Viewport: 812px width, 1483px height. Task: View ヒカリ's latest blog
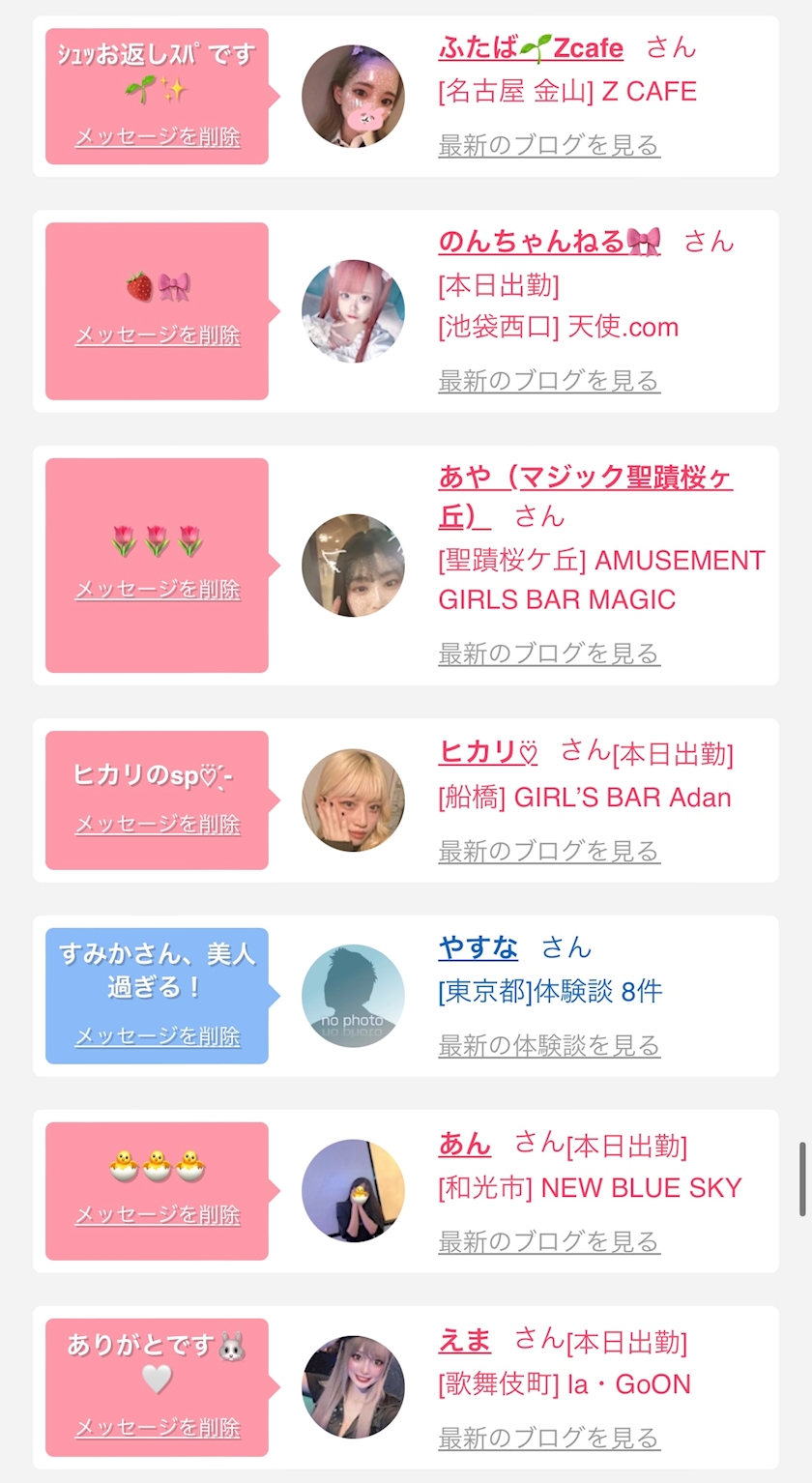549,851
